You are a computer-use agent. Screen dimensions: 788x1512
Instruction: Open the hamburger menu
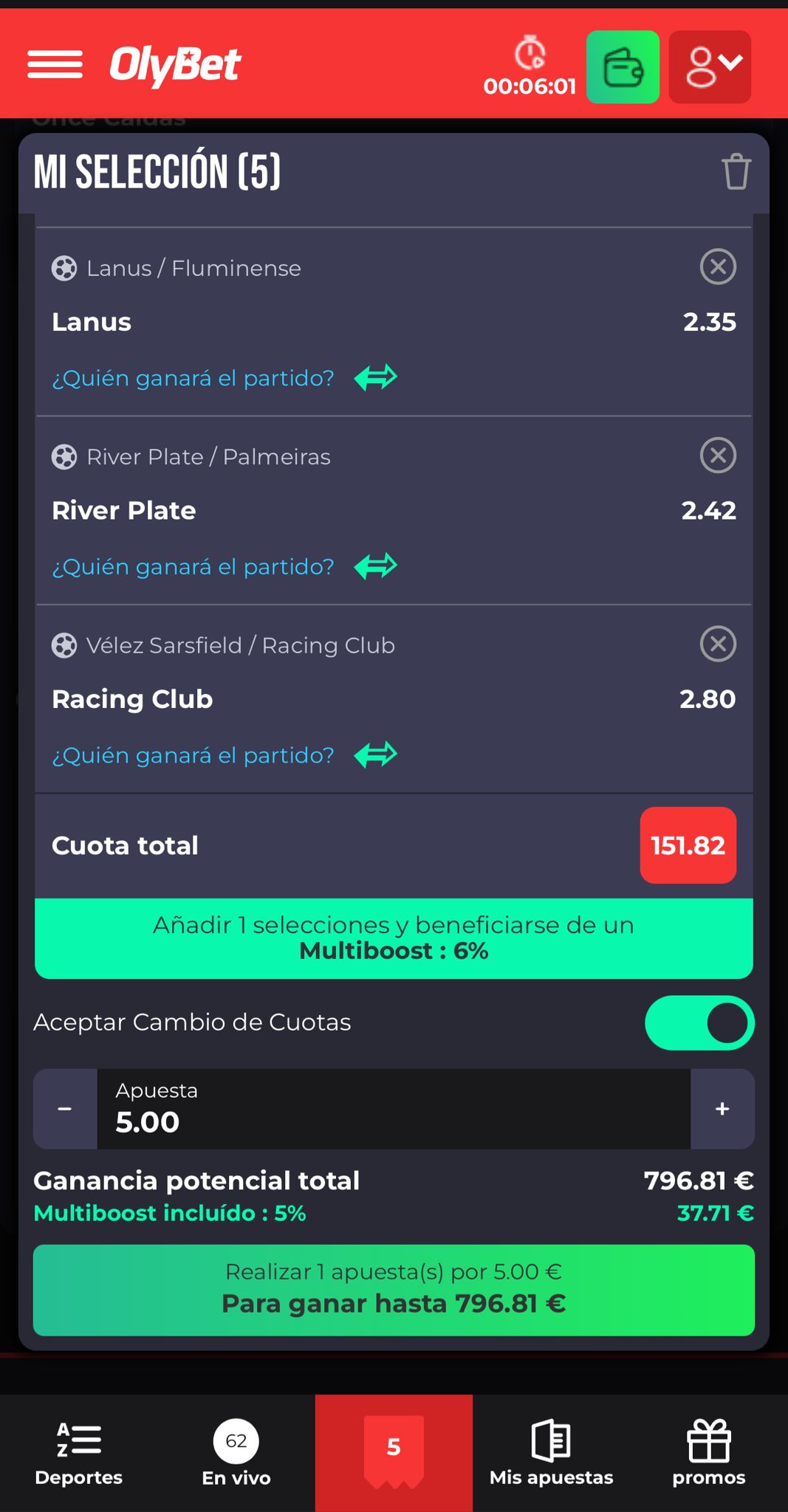click(55, 64)
